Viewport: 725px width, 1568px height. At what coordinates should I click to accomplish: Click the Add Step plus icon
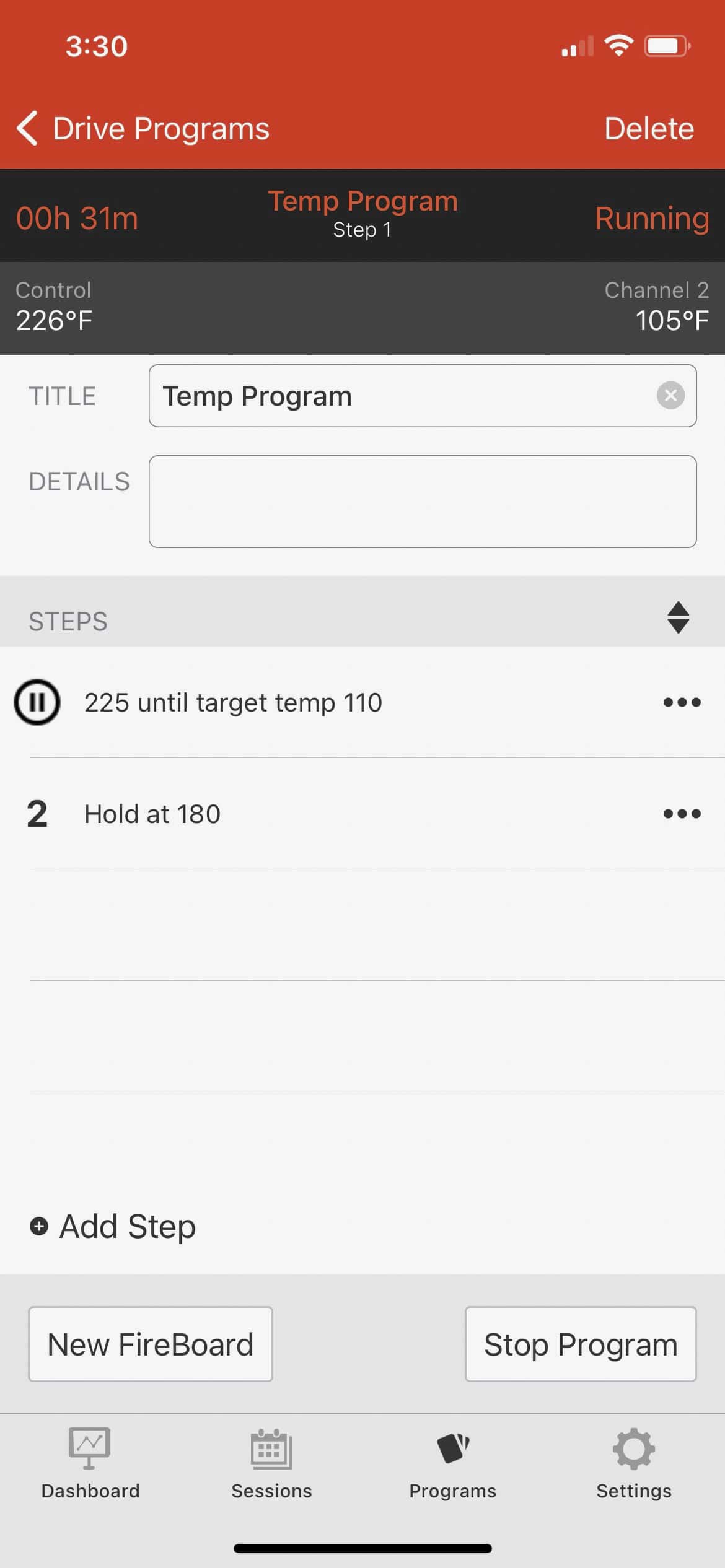pos(38,1226)
